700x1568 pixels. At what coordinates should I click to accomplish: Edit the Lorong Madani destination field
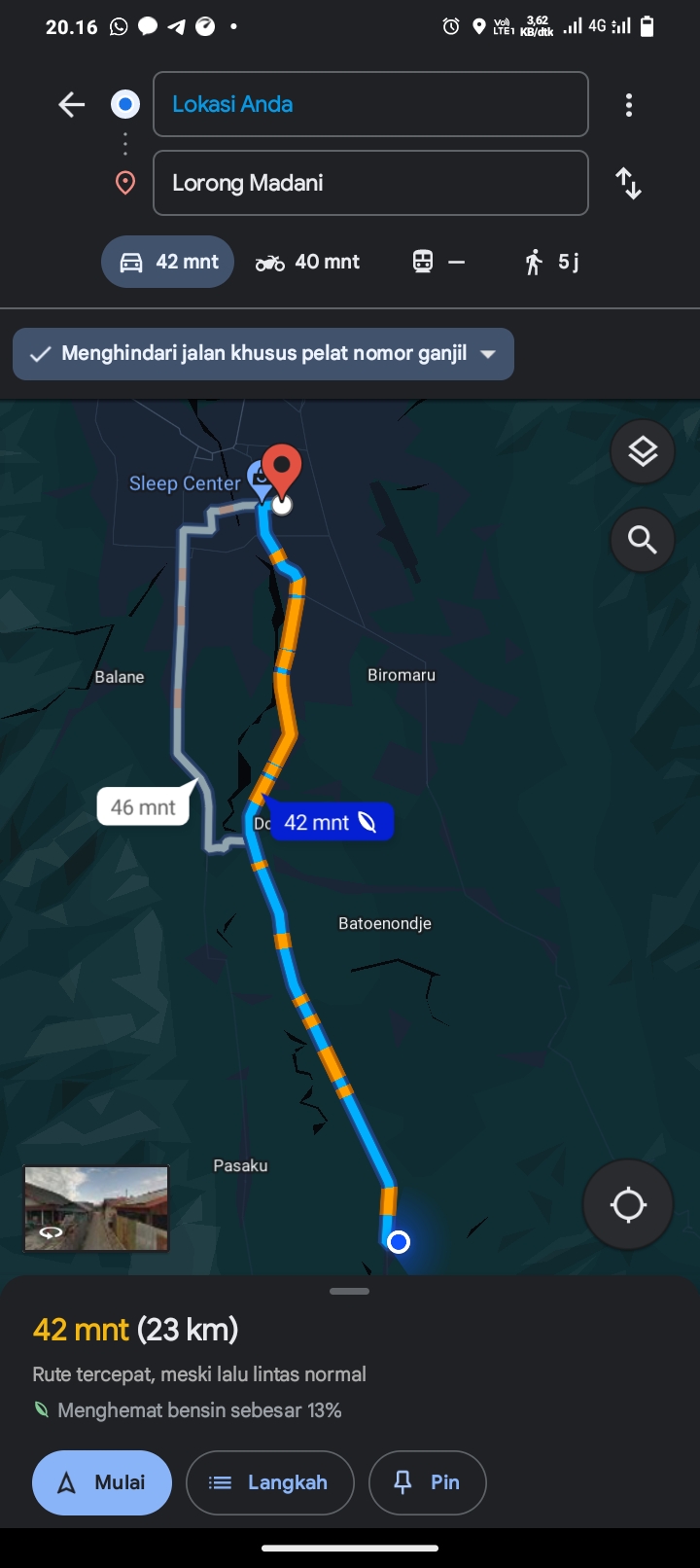[x=370, y=183]
